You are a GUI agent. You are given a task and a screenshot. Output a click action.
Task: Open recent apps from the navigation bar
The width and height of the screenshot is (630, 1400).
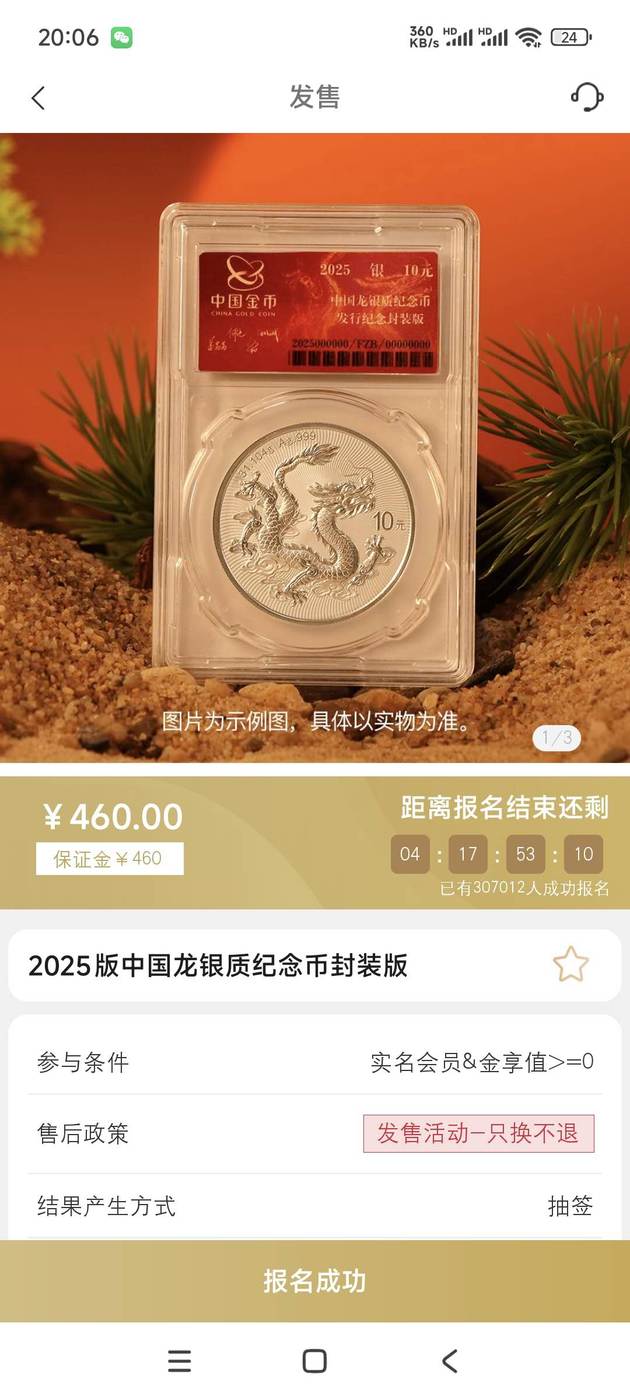(179, 1360)
